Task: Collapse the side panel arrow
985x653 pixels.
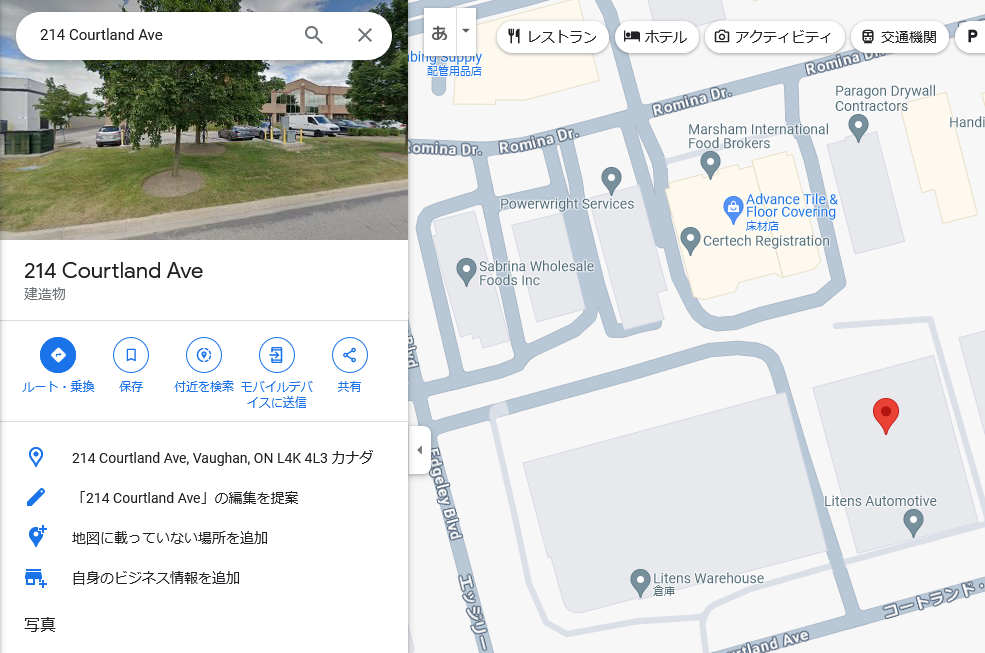Action: pos(420,450)
